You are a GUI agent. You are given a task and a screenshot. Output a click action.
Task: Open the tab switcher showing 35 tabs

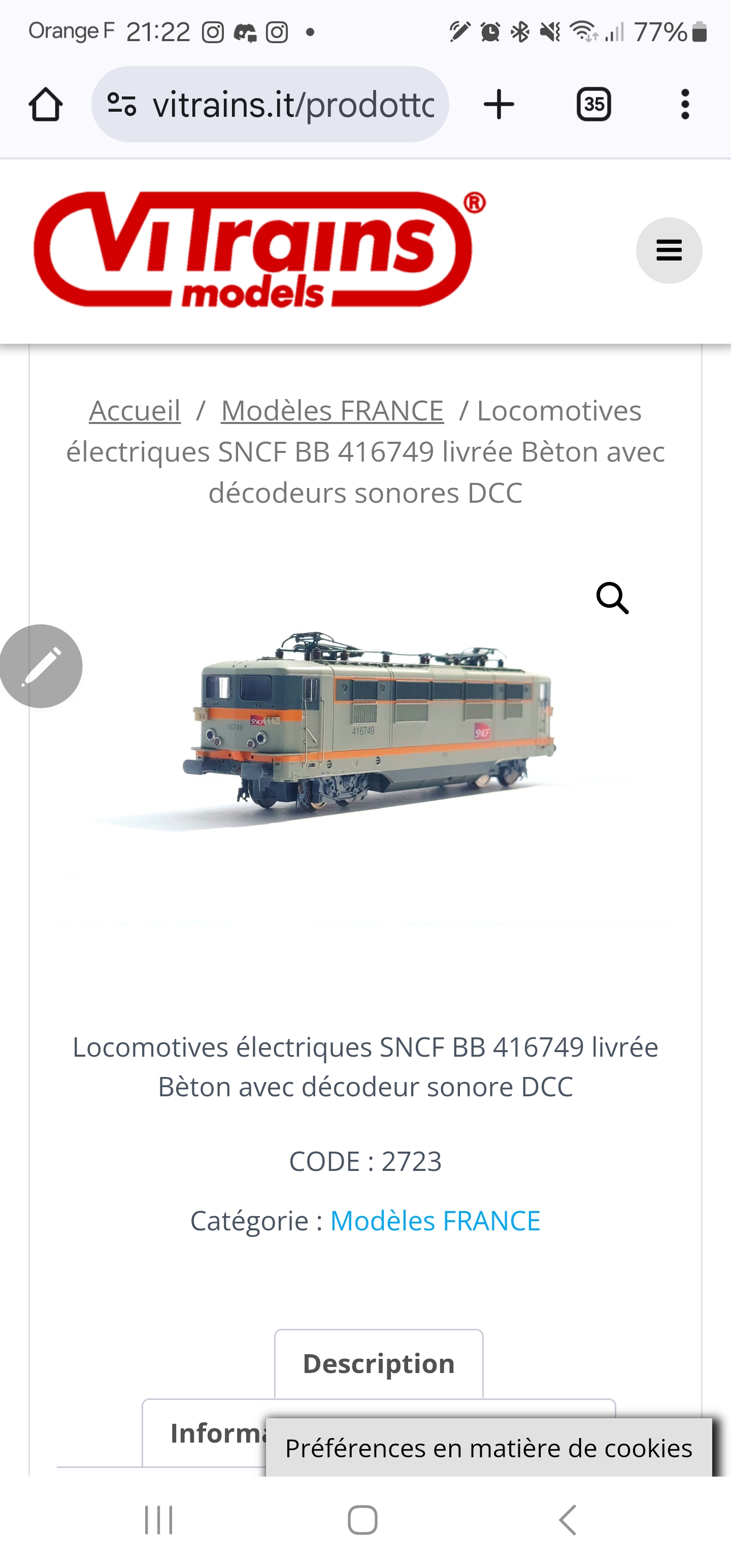593,105
